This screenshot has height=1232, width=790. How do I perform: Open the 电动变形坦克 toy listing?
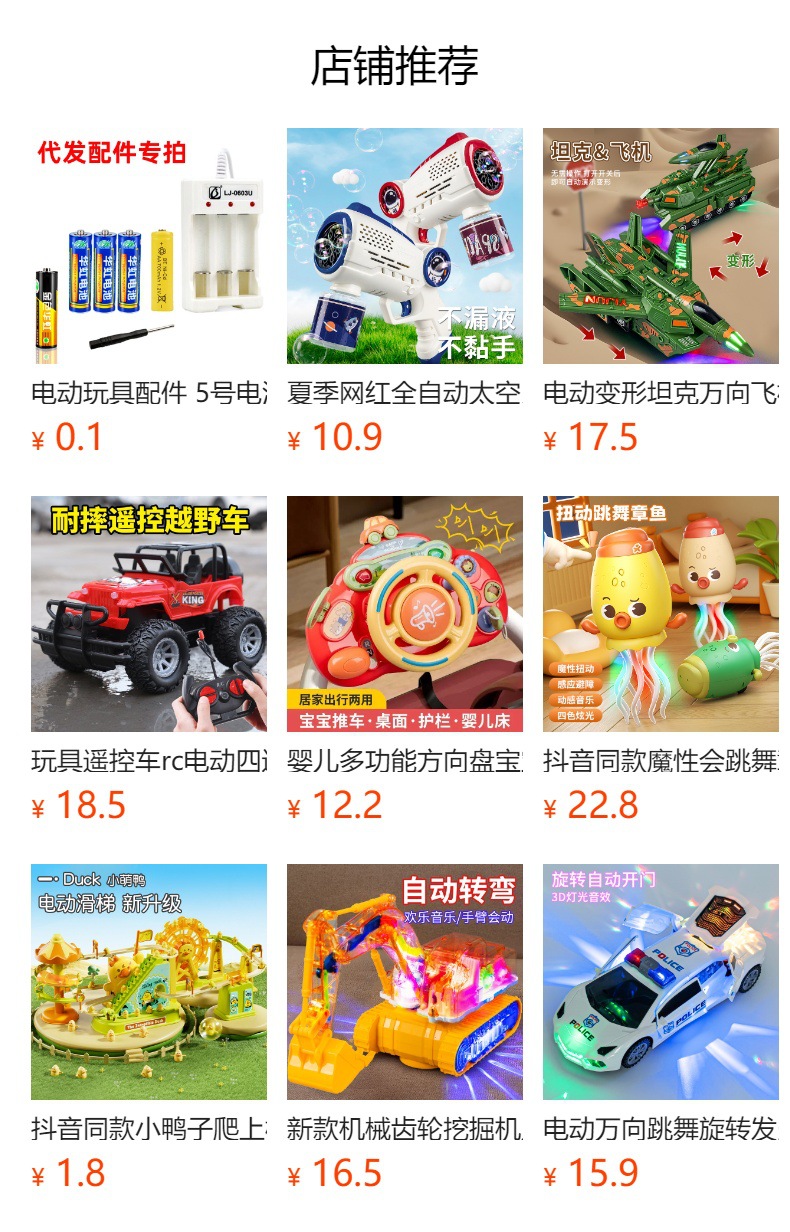[661, 246]
